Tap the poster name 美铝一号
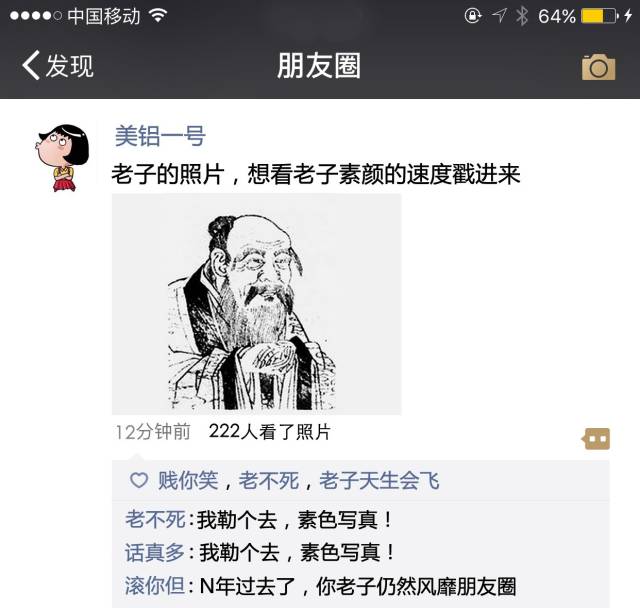This screenshot has height=608, width=640. (160, 136)
